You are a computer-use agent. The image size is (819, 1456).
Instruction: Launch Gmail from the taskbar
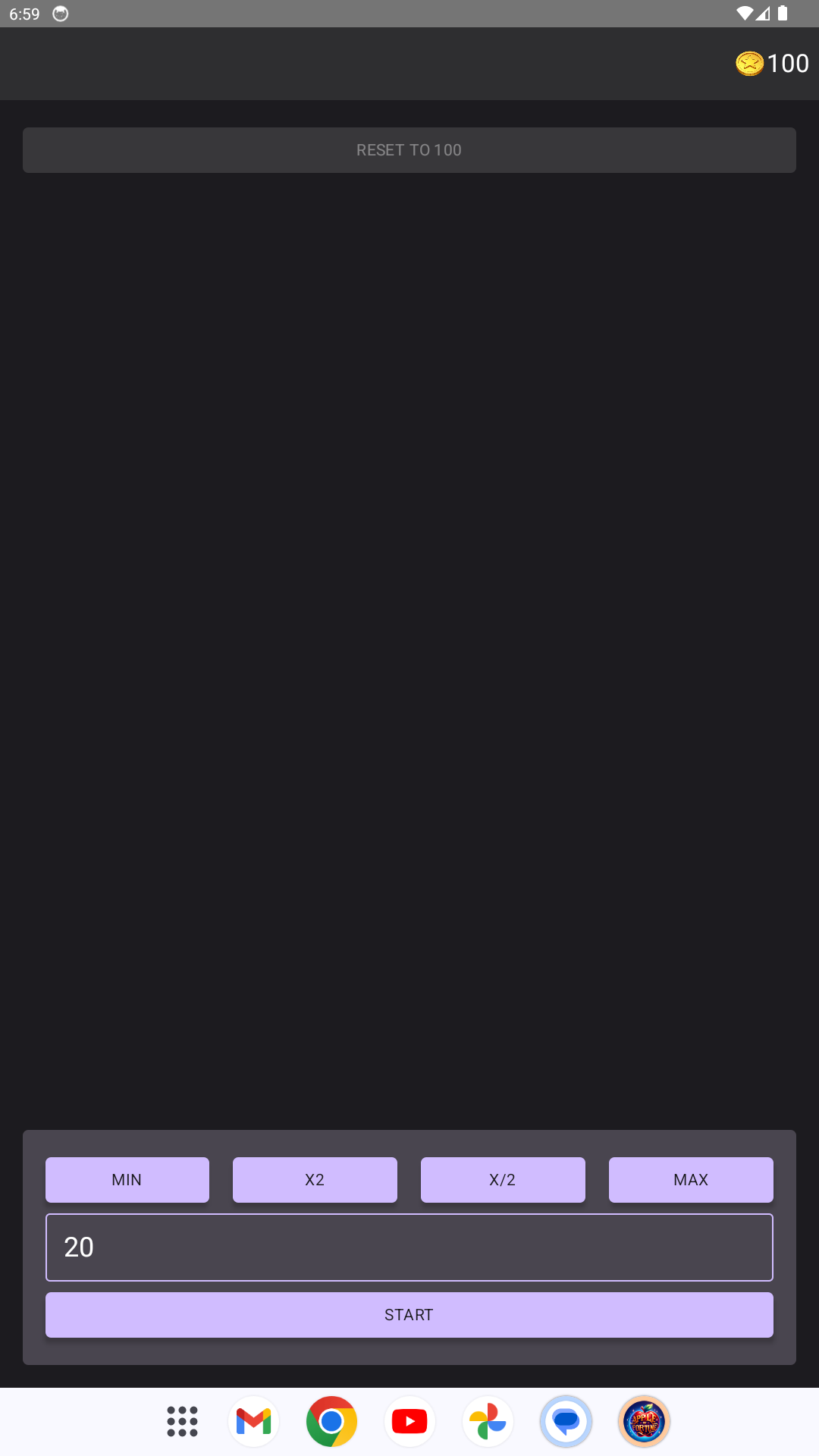tap(254, 1422)
